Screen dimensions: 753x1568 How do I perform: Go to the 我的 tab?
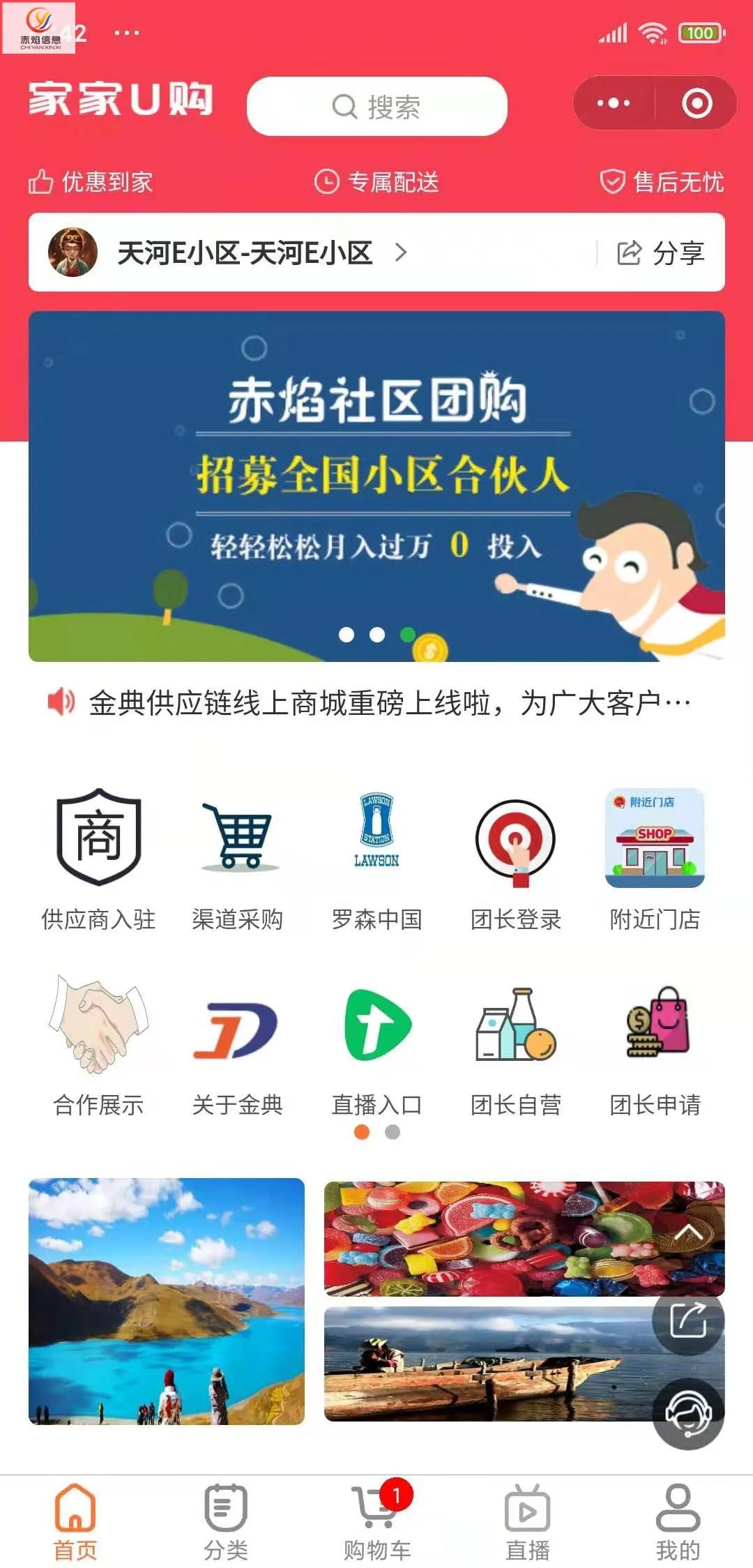click(678, 1521)
